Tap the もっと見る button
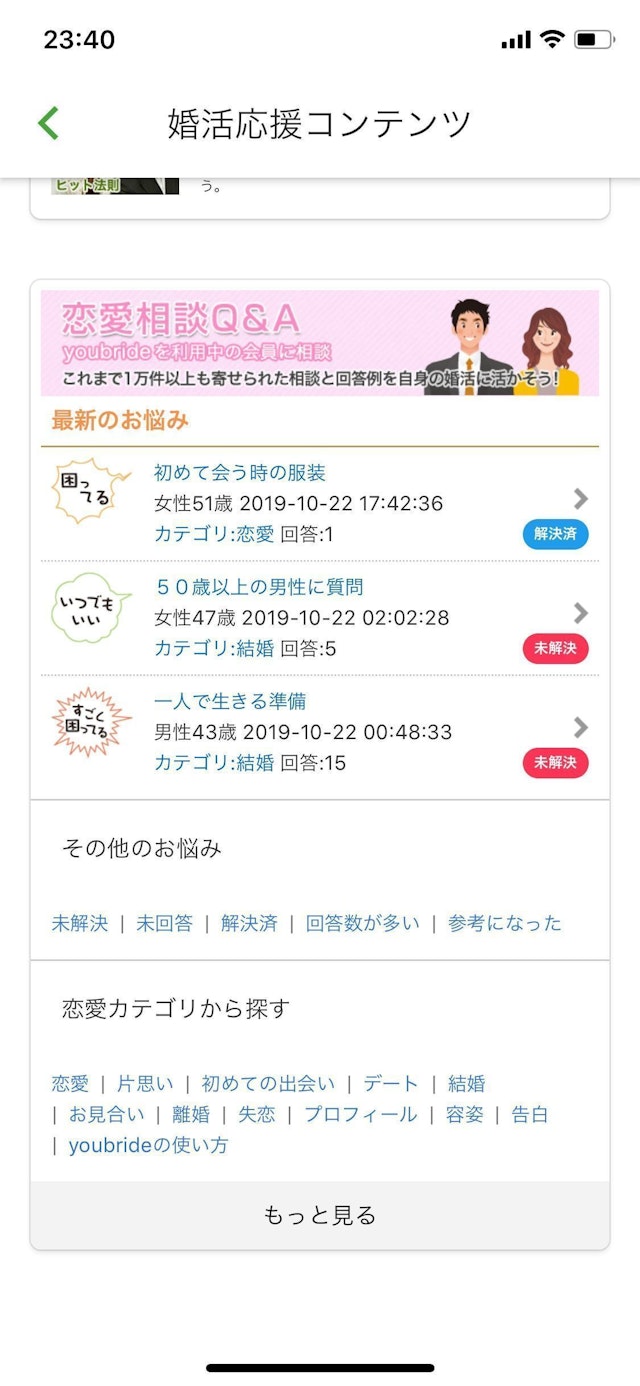Image resolution: width=640 pixels, height=1386 pixels. [x=320, y=1215]
